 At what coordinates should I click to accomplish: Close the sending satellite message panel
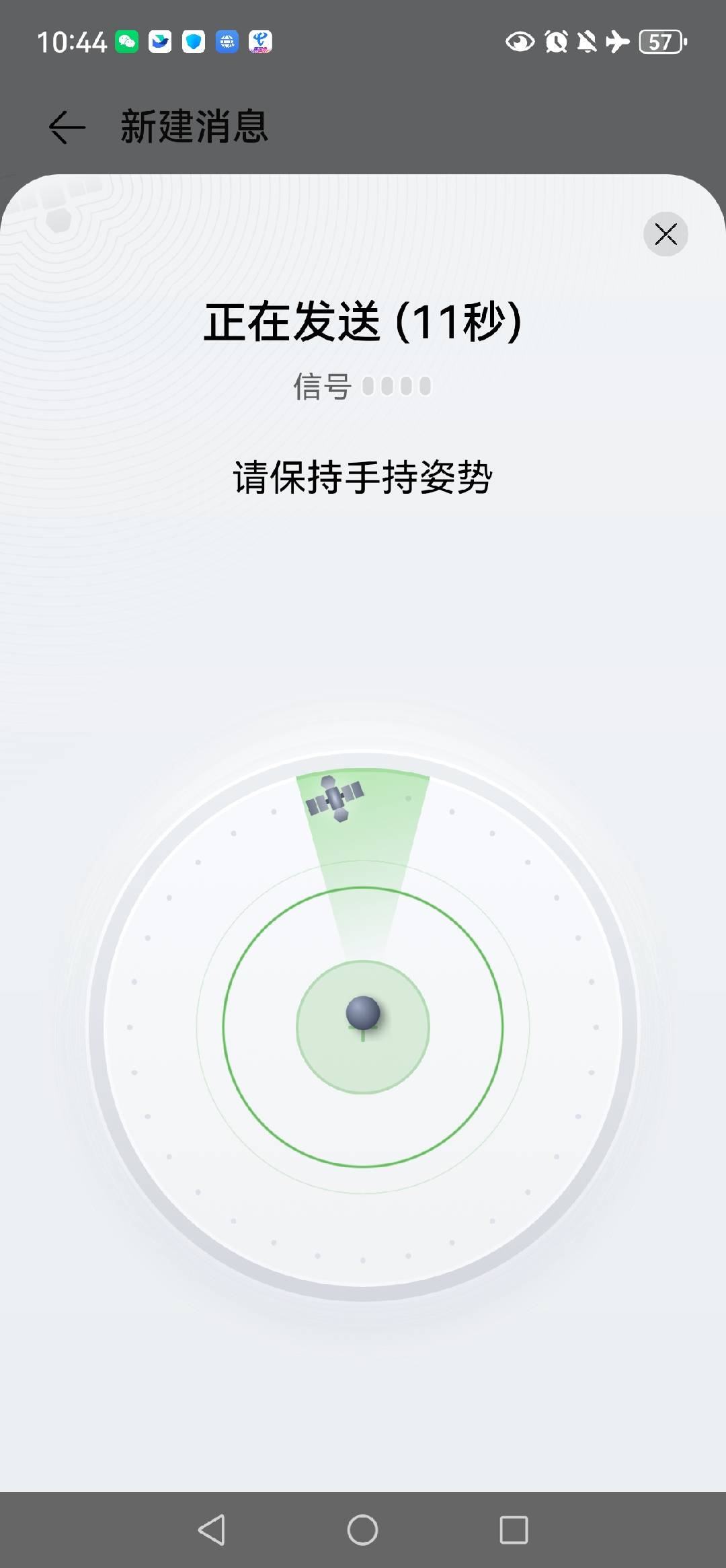tap(665, 234)
